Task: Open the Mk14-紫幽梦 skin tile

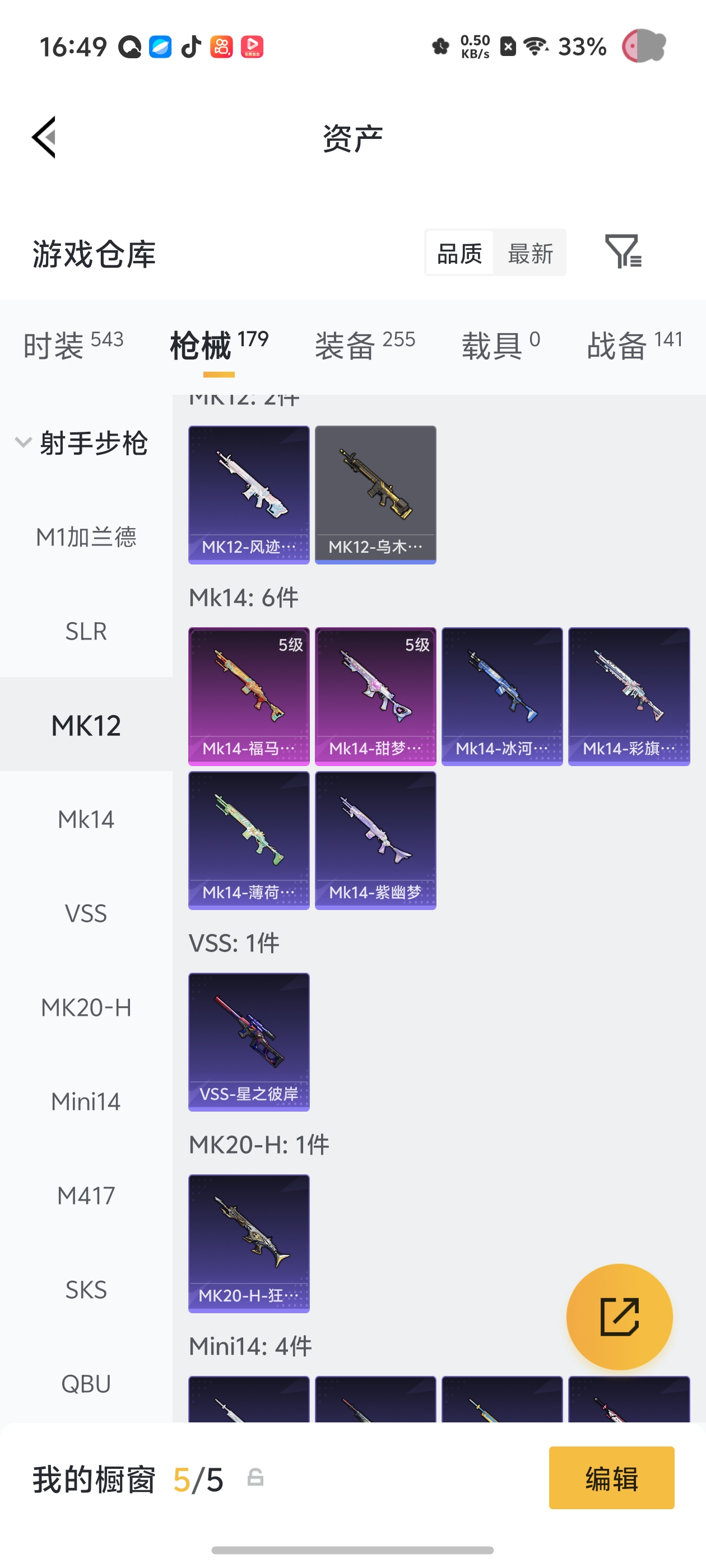Action: point(375,840)
